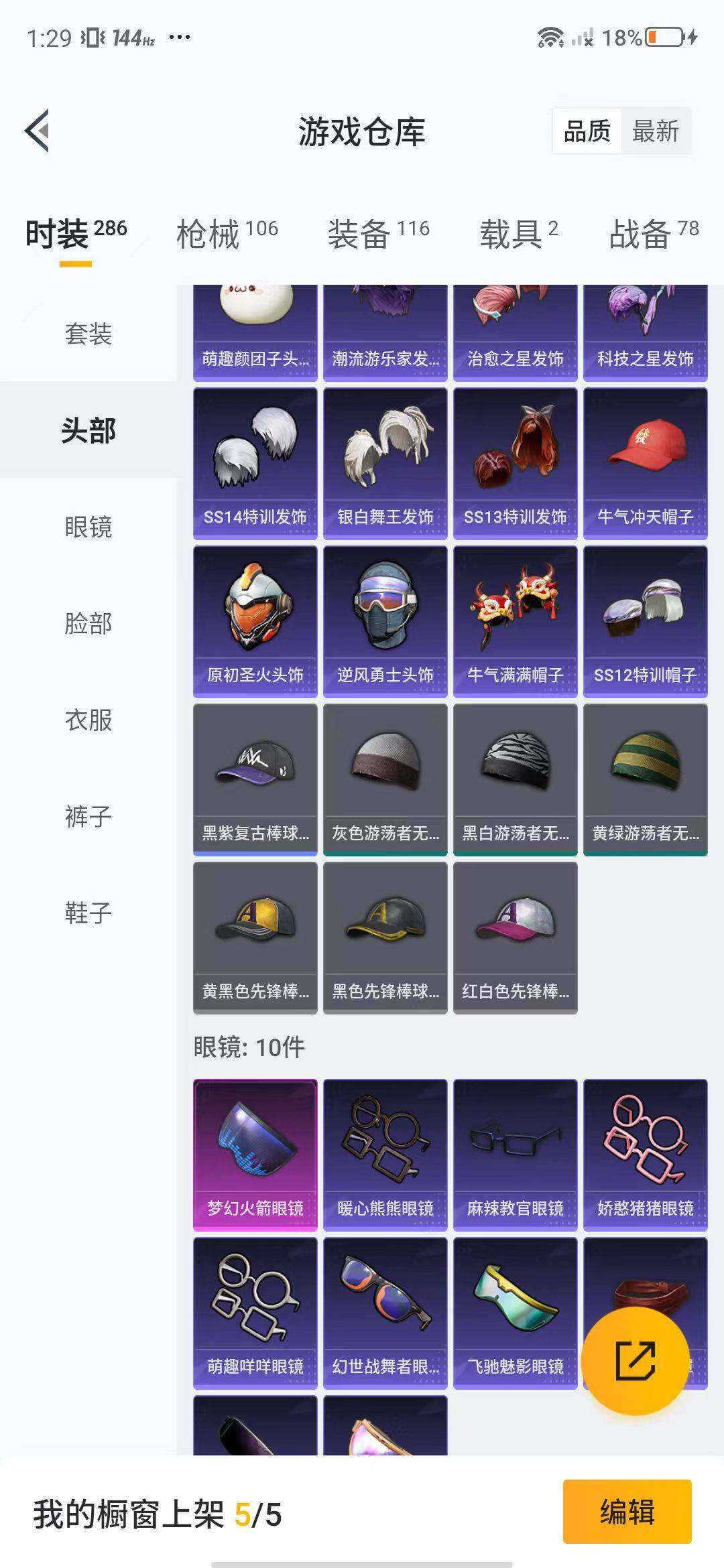
Task: Jump to the 眼镜 category
Action: tap(88, 527)
